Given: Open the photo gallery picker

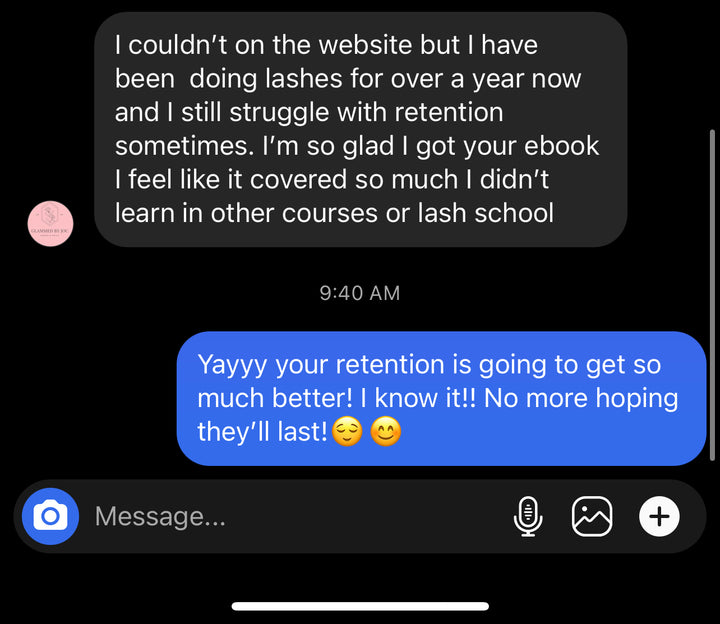Looking at the screenshot, I should pyautogui.click(x=592, y=516).
